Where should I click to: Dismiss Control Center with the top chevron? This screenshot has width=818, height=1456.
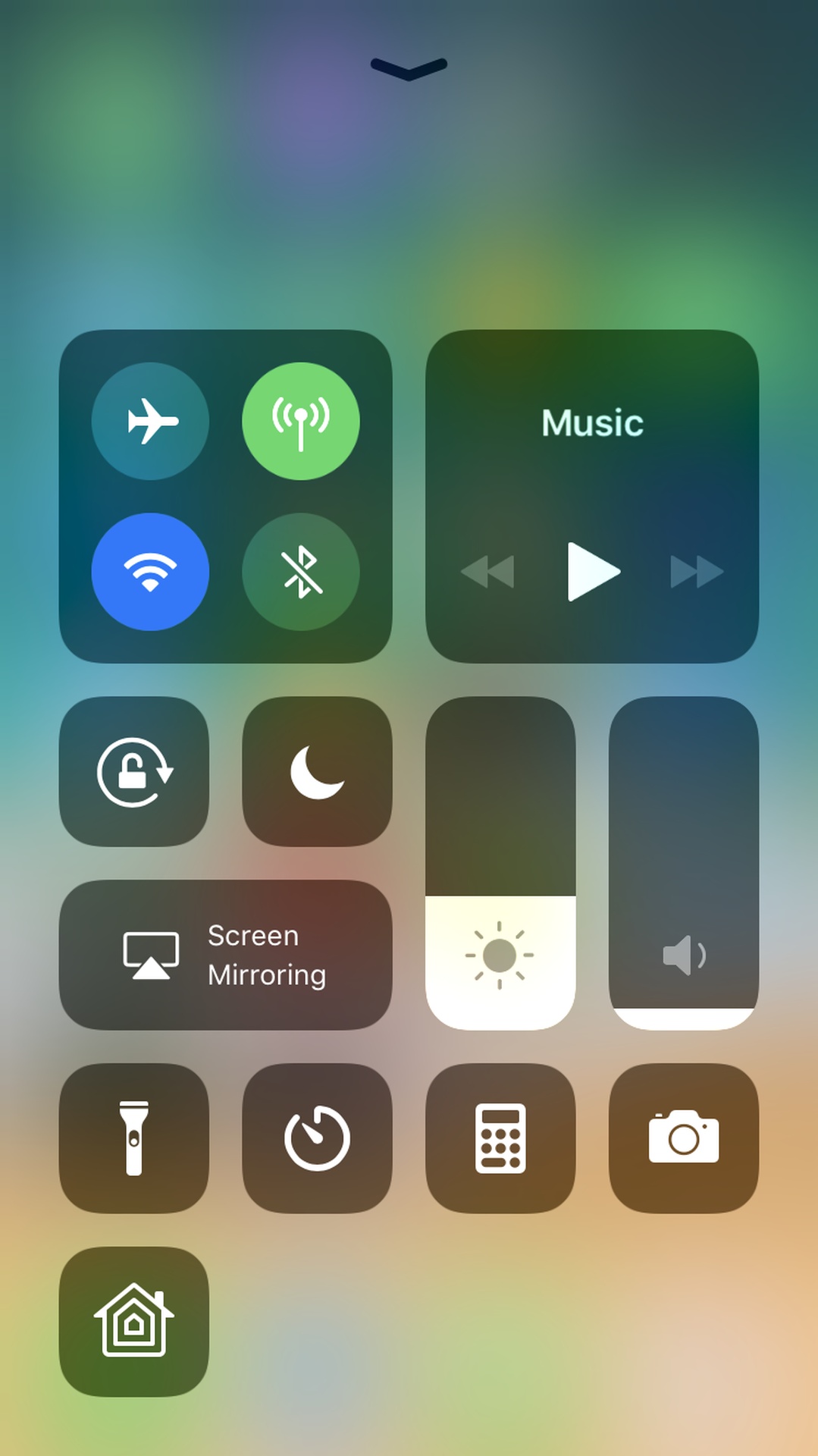(409, 68)
